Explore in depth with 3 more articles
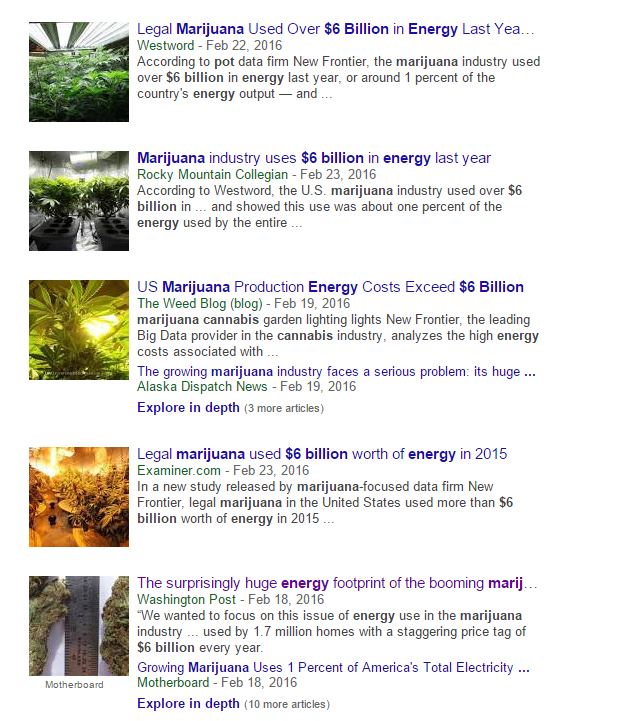The height and width of the screenshot is (721, 632). [x=188, y=407]
